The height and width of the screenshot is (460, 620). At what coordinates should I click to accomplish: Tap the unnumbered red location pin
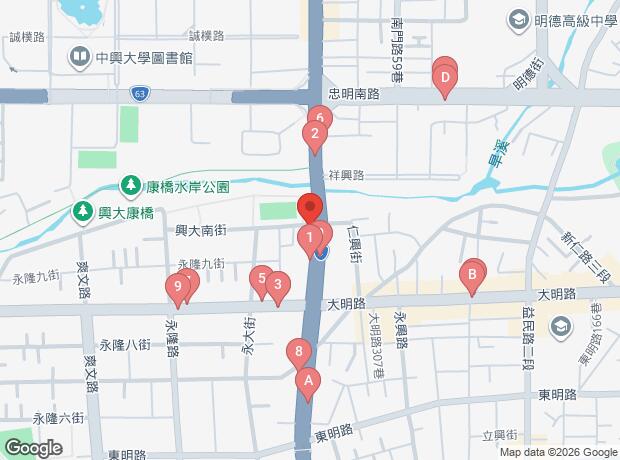[x=309, y=209]
